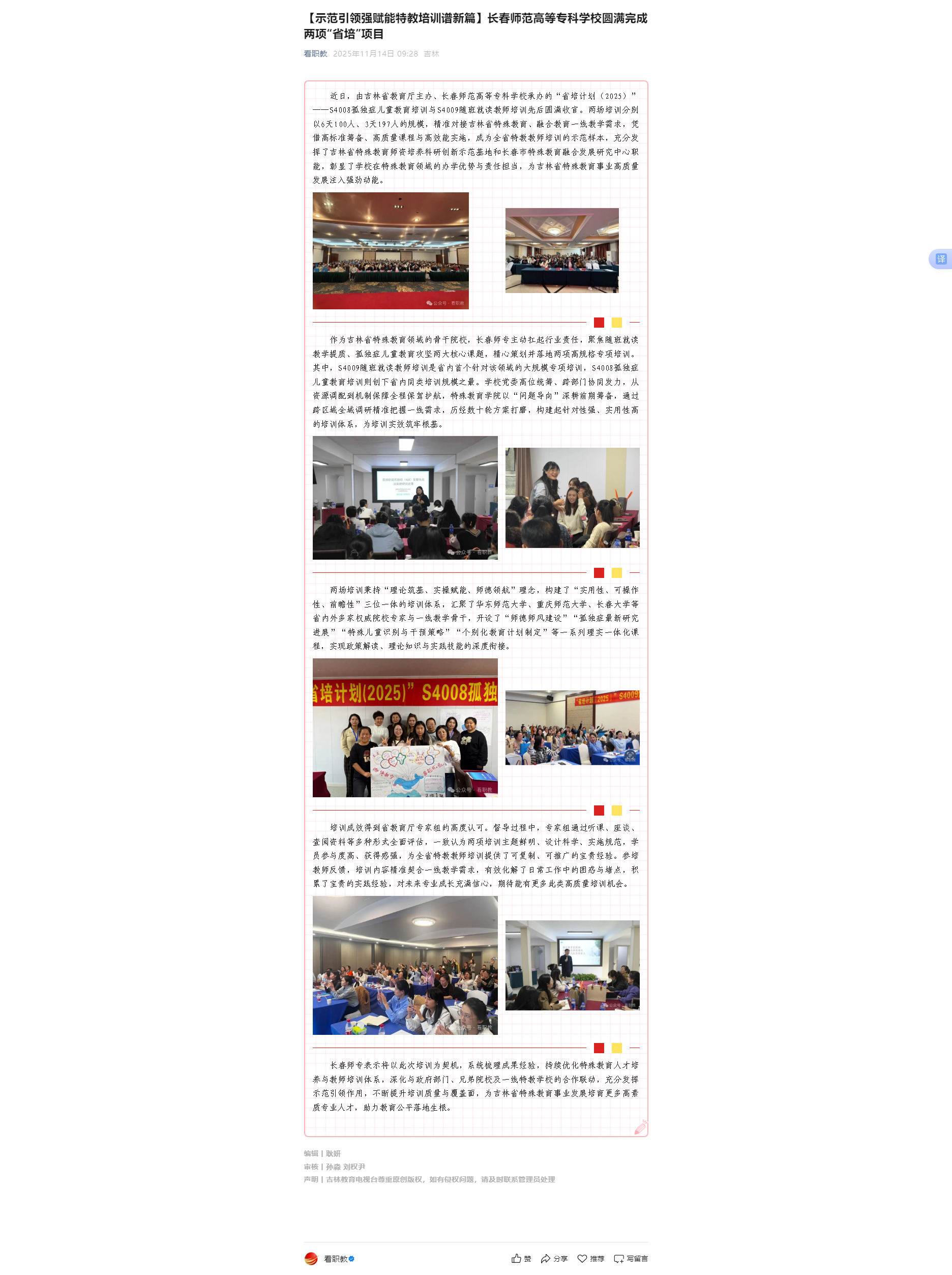Open the photo of lecture with projector screen
The width and height of the screenshot is (952, 1275).
[404, 498]
